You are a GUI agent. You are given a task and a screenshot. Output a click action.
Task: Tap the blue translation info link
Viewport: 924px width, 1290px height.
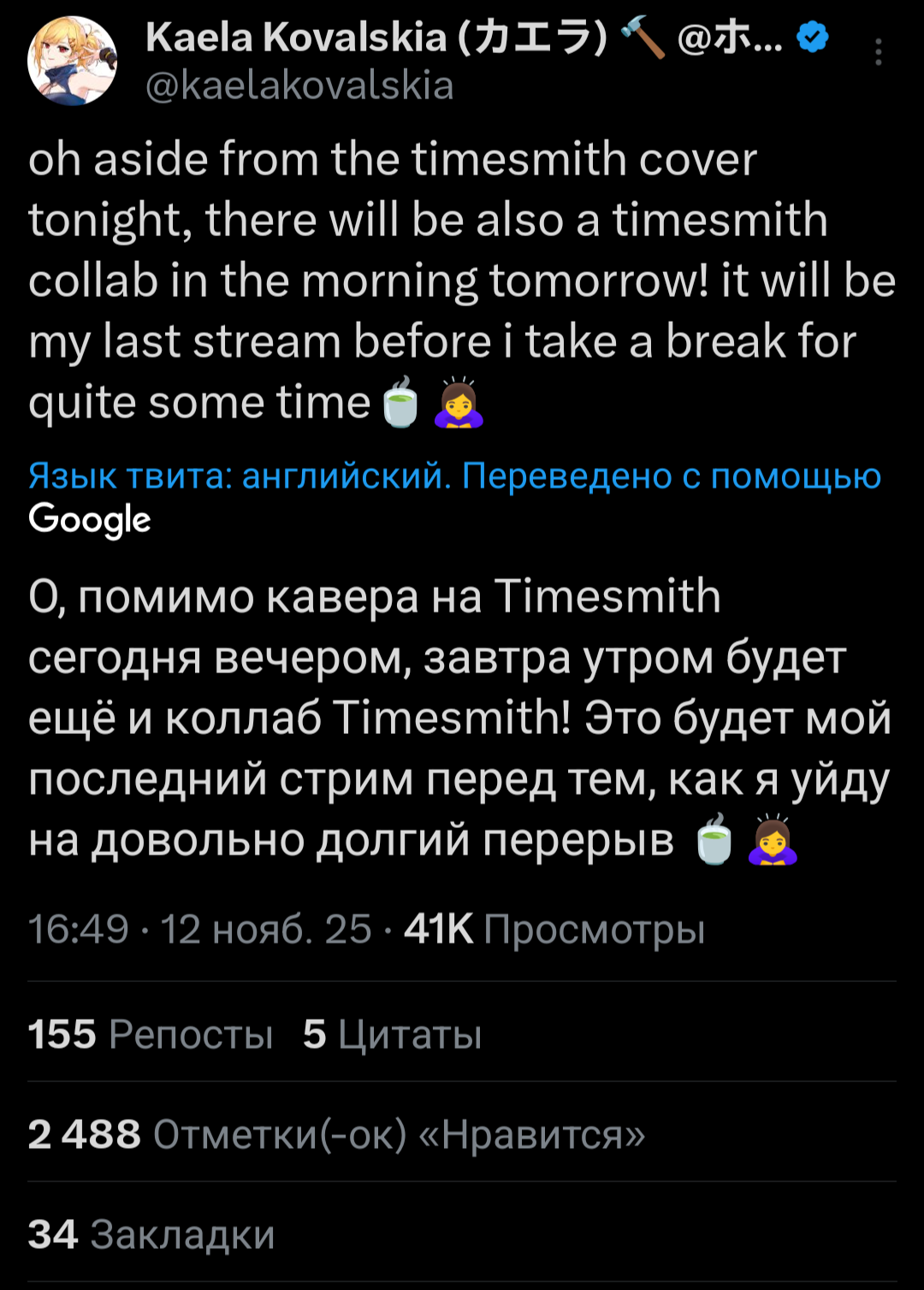click(453, 476)
